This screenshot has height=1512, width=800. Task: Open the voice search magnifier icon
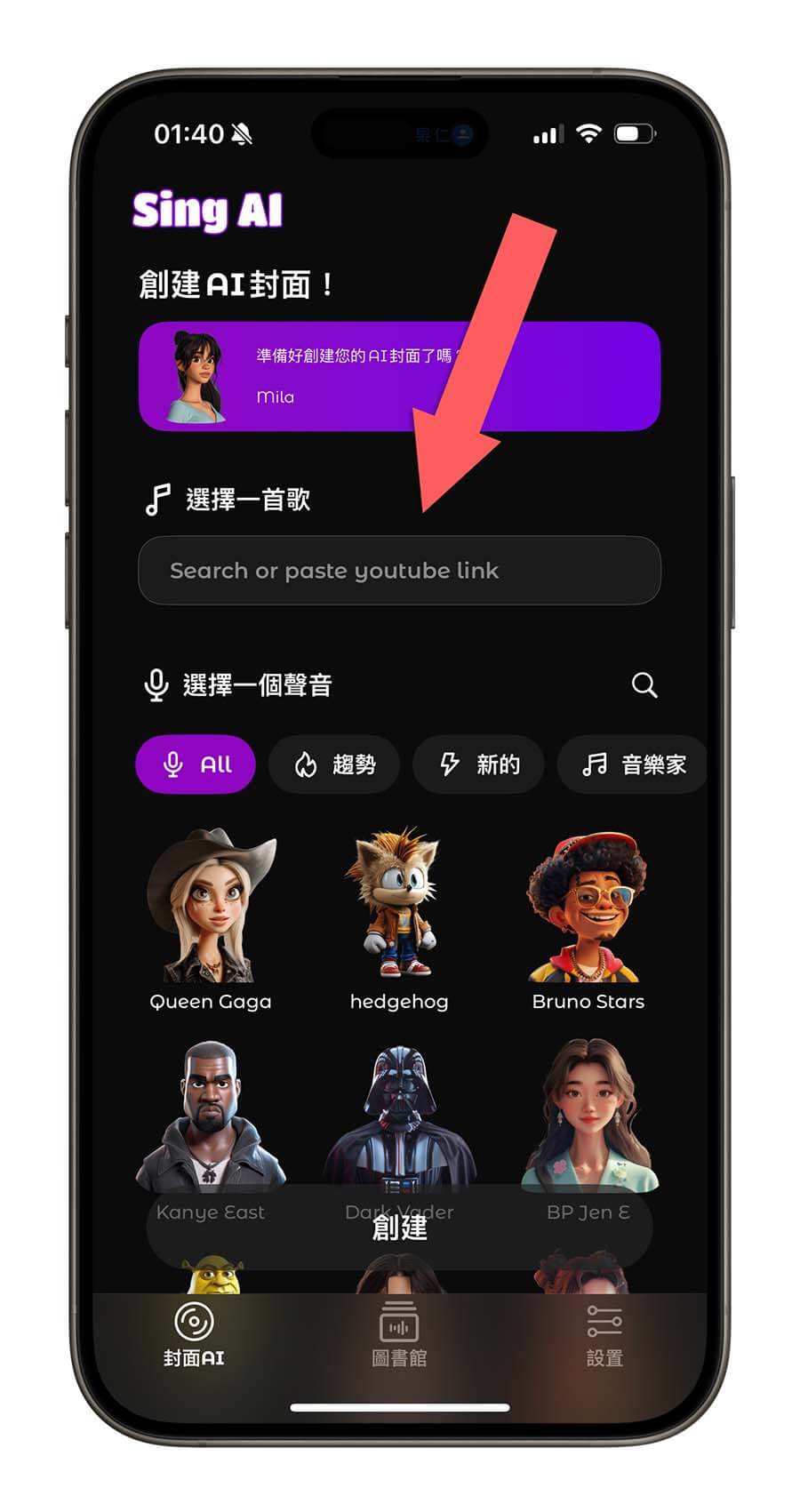(644, 685)
